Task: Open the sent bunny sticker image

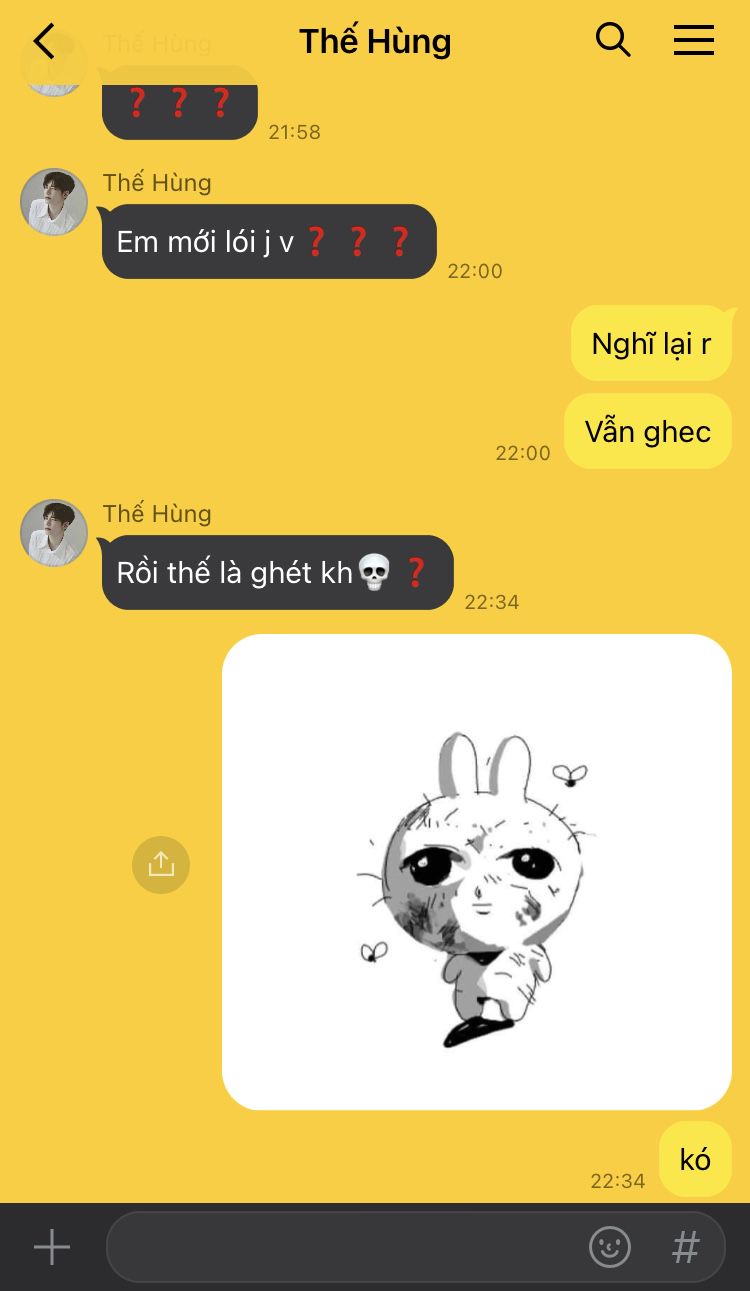Action: (x=477, y=872)
